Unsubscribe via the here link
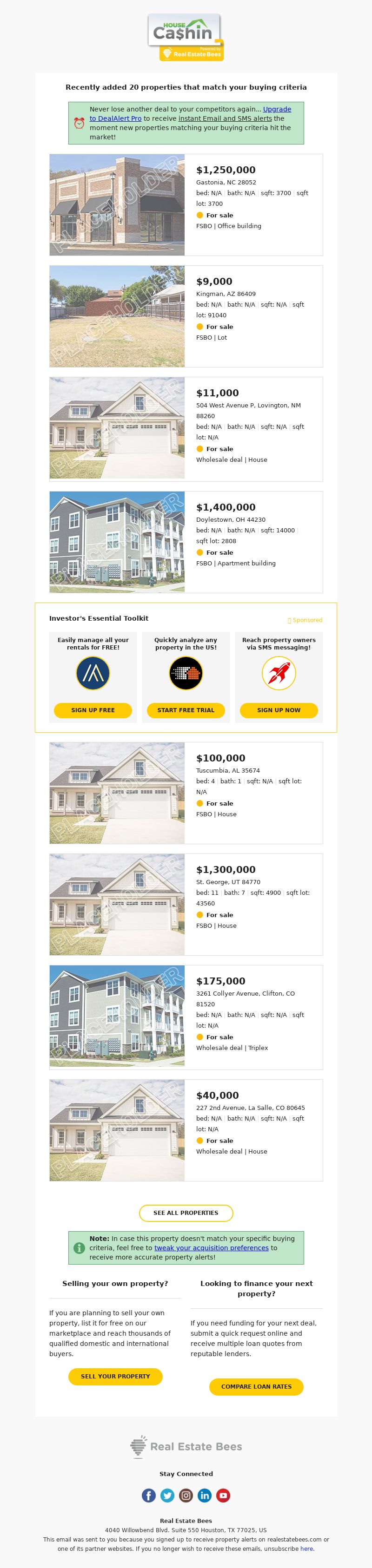Image resolution: width=372 pixels, height=1568 pixels. (306, 1548)
